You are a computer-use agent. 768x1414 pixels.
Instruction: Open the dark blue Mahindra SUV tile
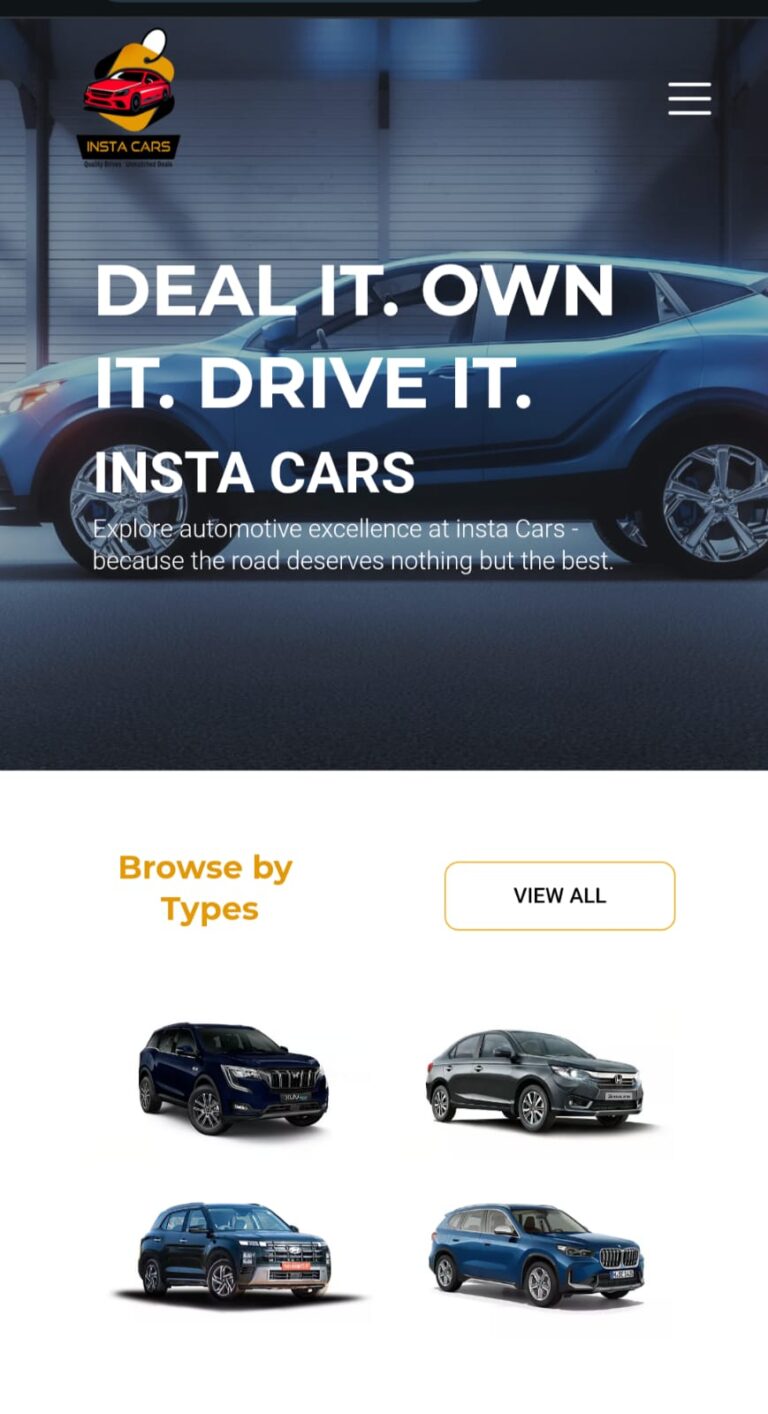[x=233, y=1079]
